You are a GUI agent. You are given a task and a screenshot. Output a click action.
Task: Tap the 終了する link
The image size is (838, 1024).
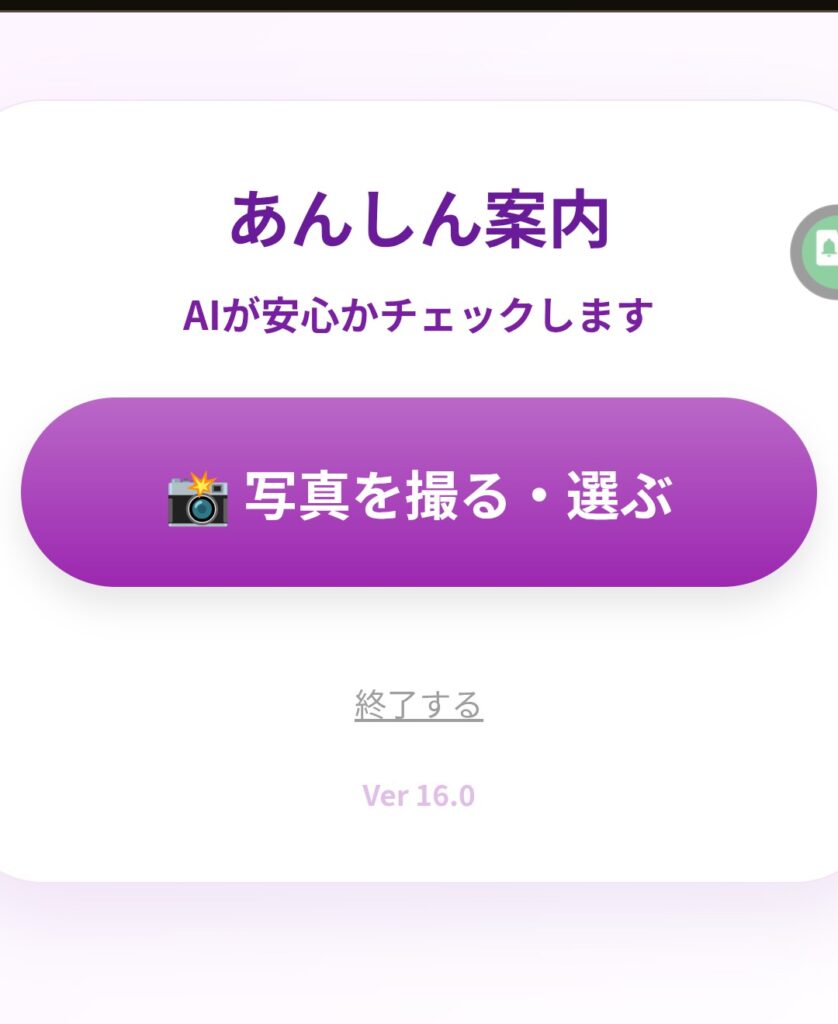pyautogui.click(x=418, y=705)
